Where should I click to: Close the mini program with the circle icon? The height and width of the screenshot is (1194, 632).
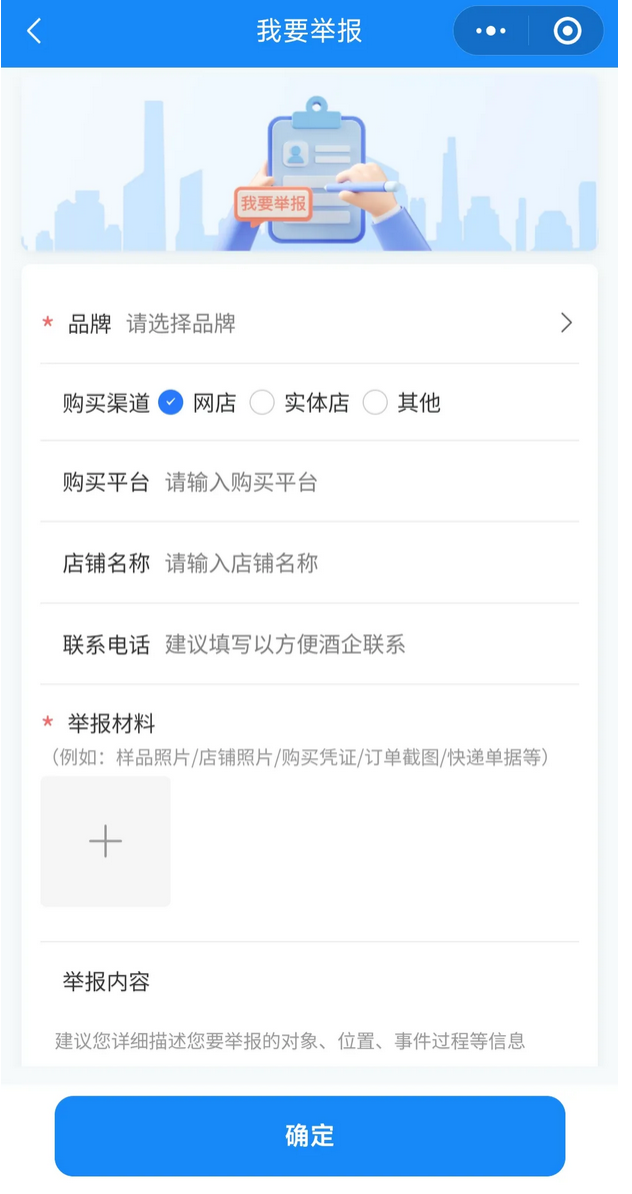567,31
